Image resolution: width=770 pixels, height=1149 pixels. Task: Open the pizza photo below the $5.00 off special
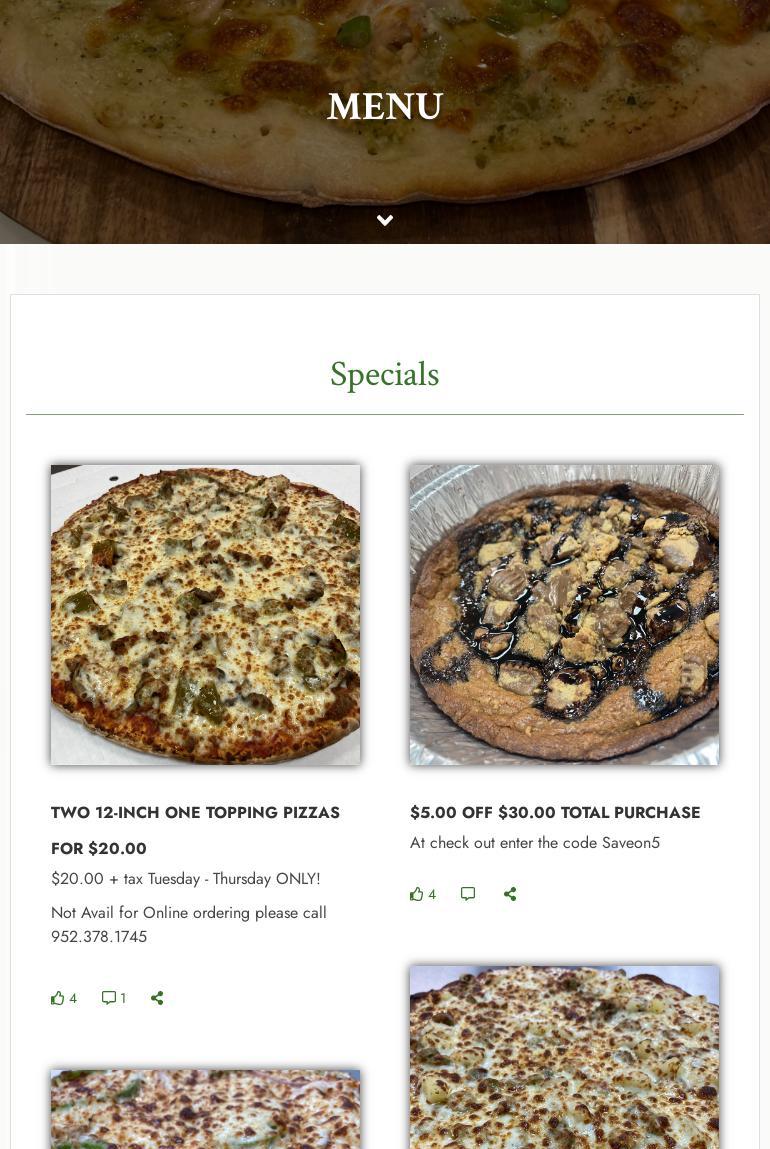tap(564, 1057)
